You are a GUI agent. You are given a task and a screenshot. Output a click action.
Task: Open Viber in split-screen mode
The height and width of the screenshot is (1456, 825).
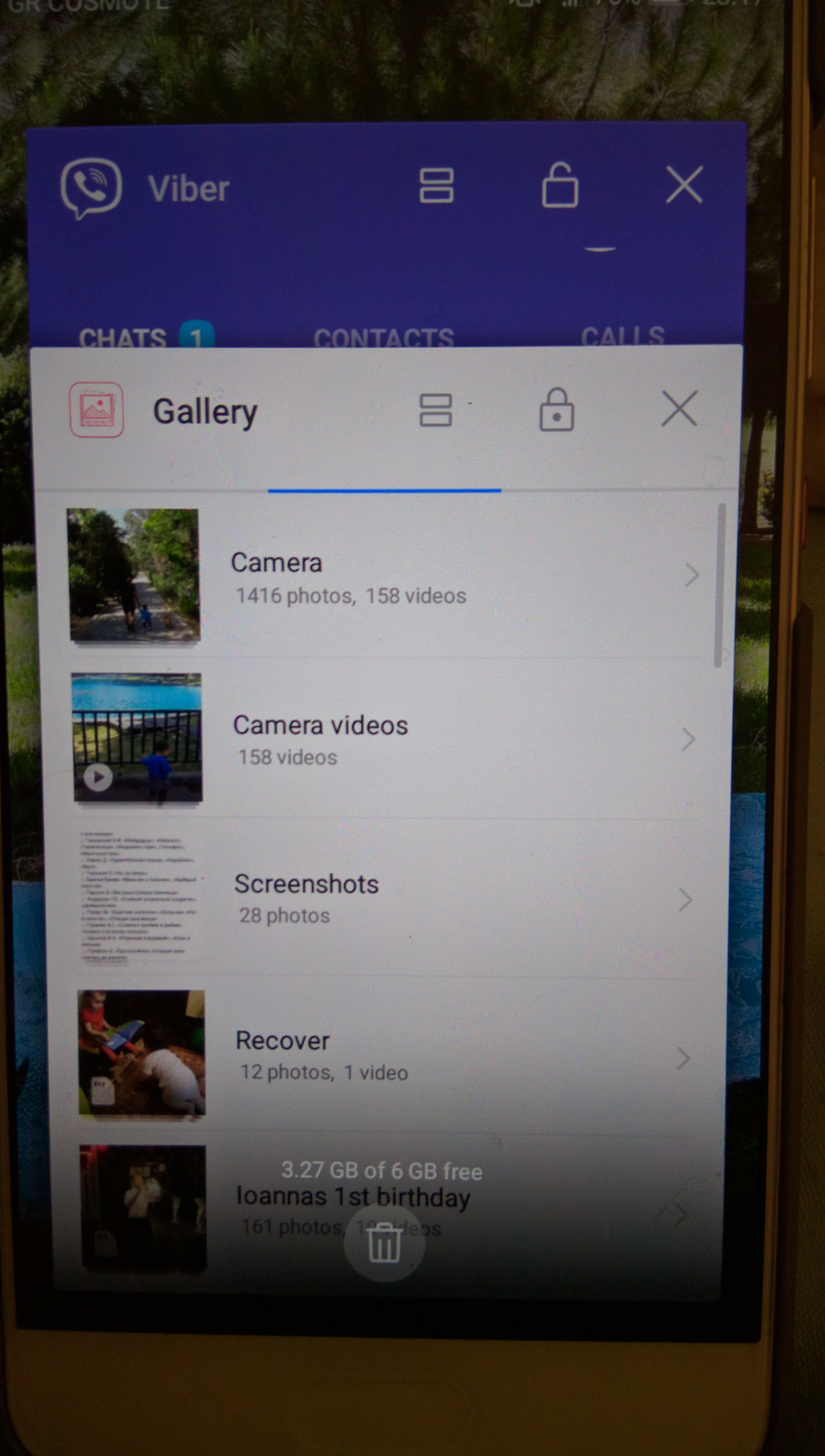(436, 185)
